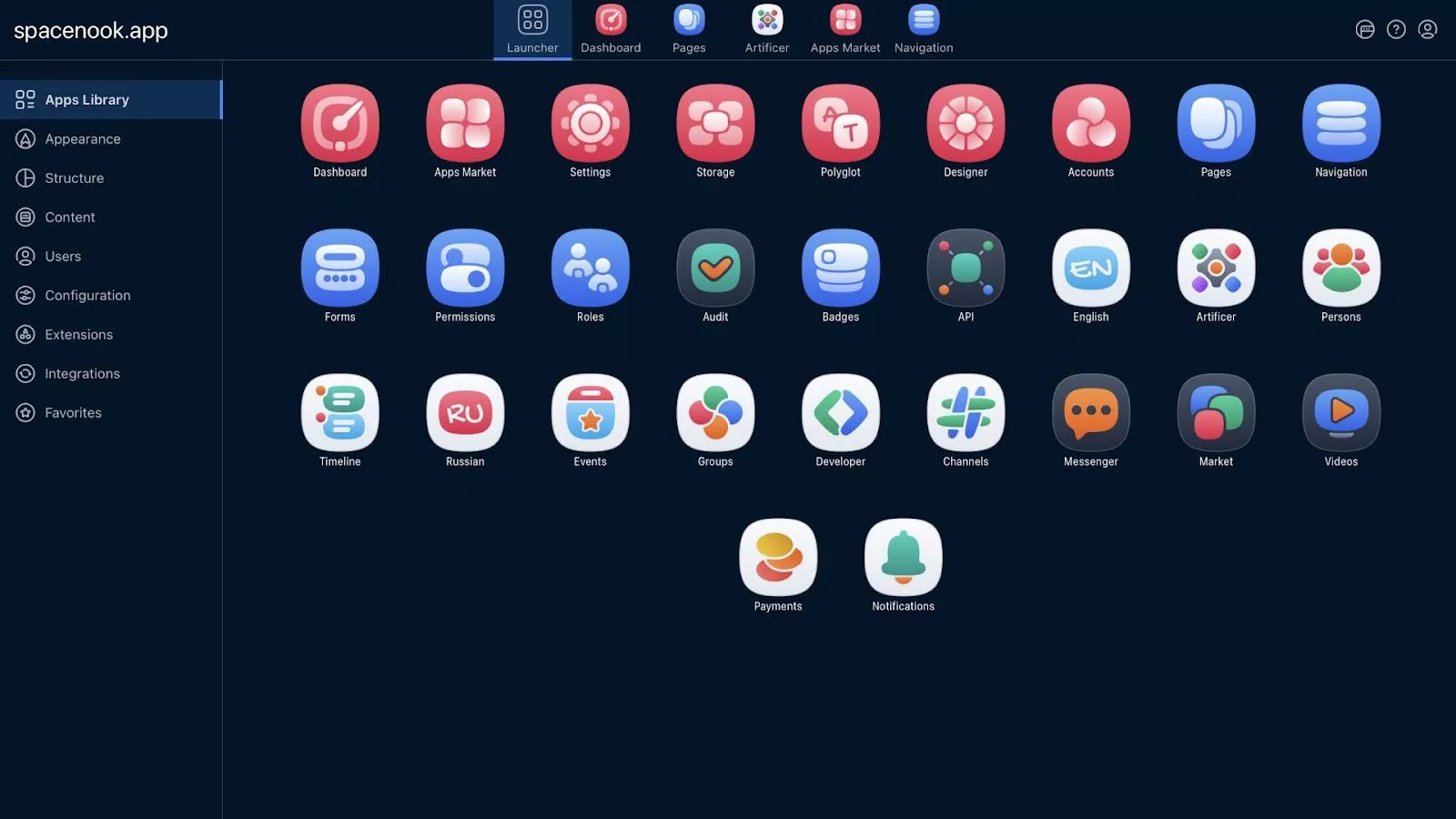Open the Payments app
1456x819 pixels.
pyautogui.click(x=778, y=559)
